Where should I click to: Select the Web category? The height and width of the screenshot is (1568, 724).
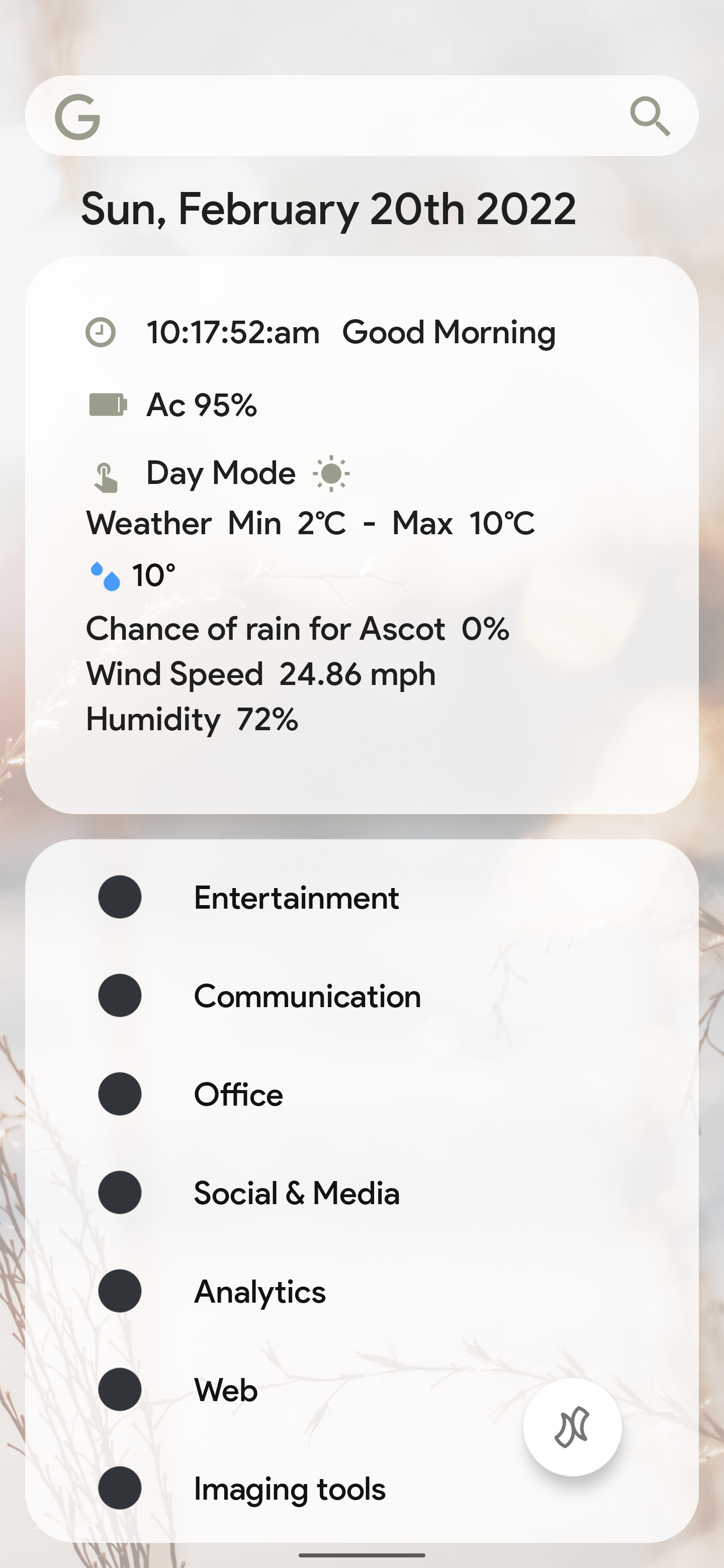tap(225, 1390)
